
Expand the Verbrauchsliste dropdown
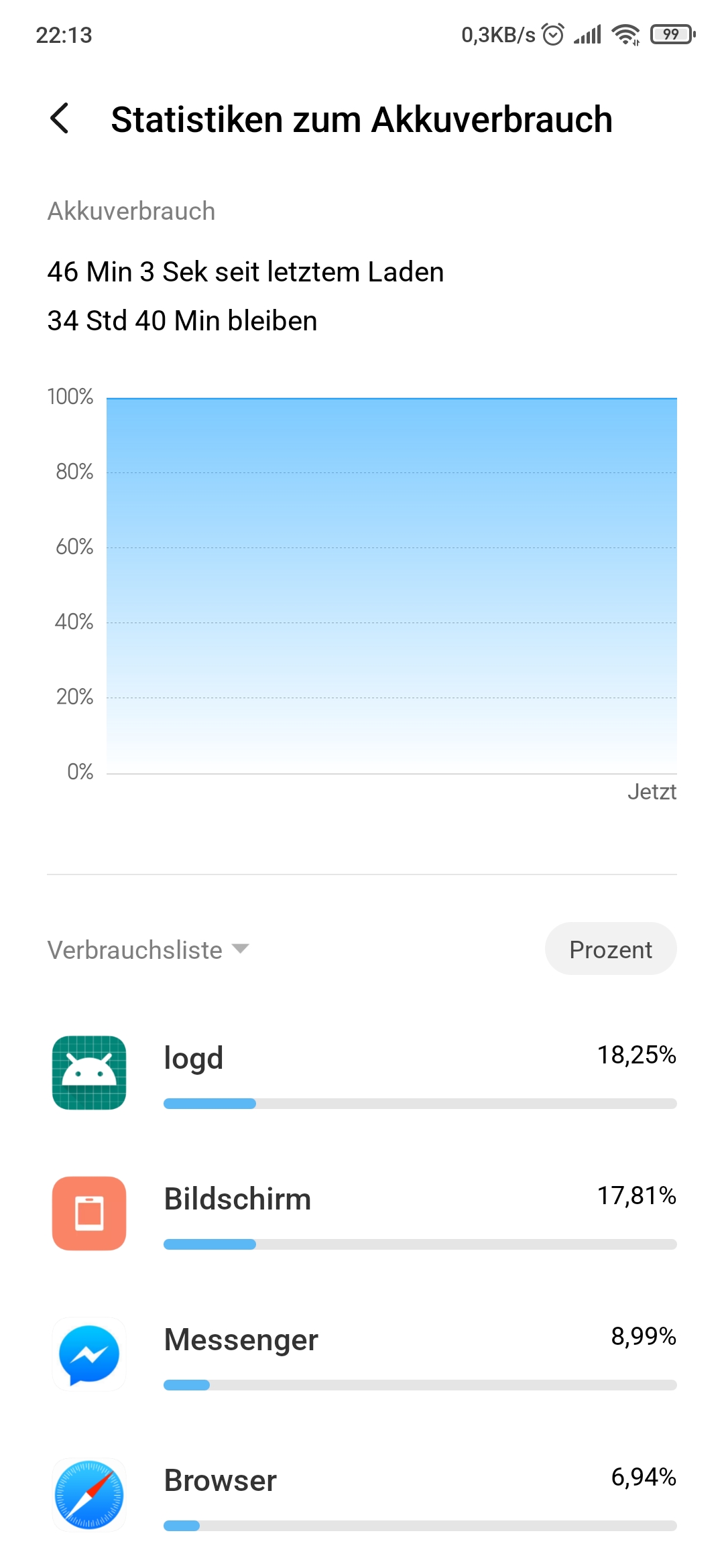coord(148,950)
